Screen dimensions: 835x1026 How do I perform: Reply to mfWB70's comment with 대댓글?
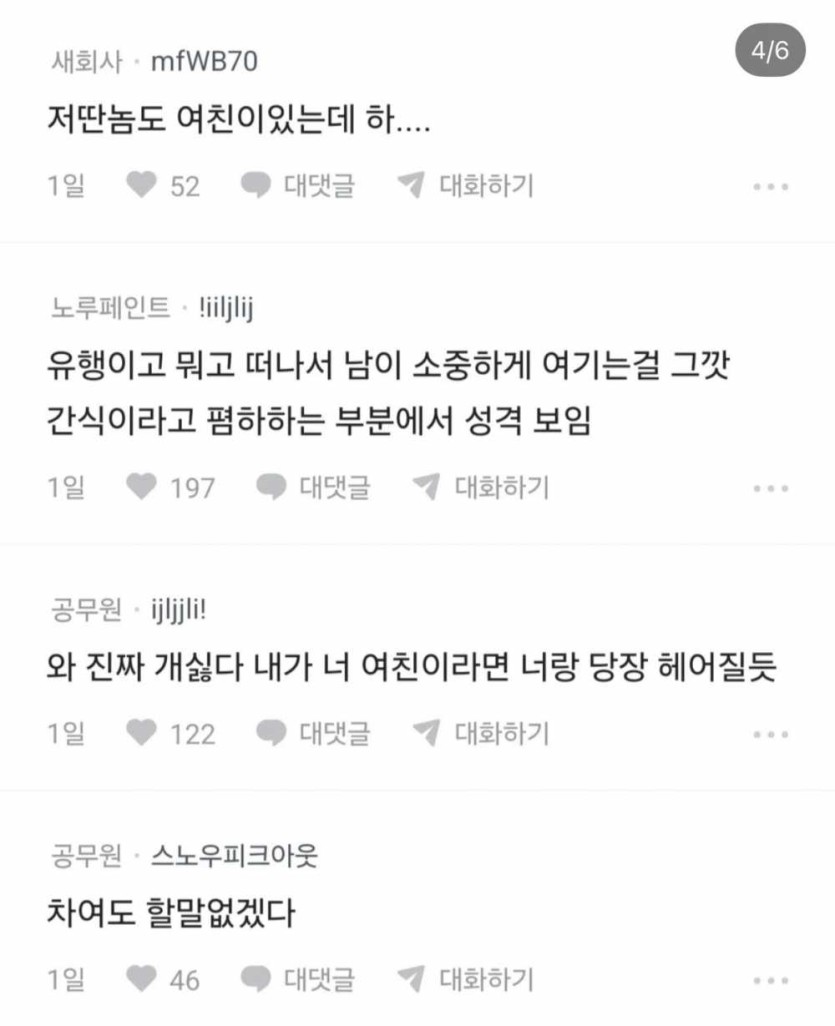(x=298, y=185)
